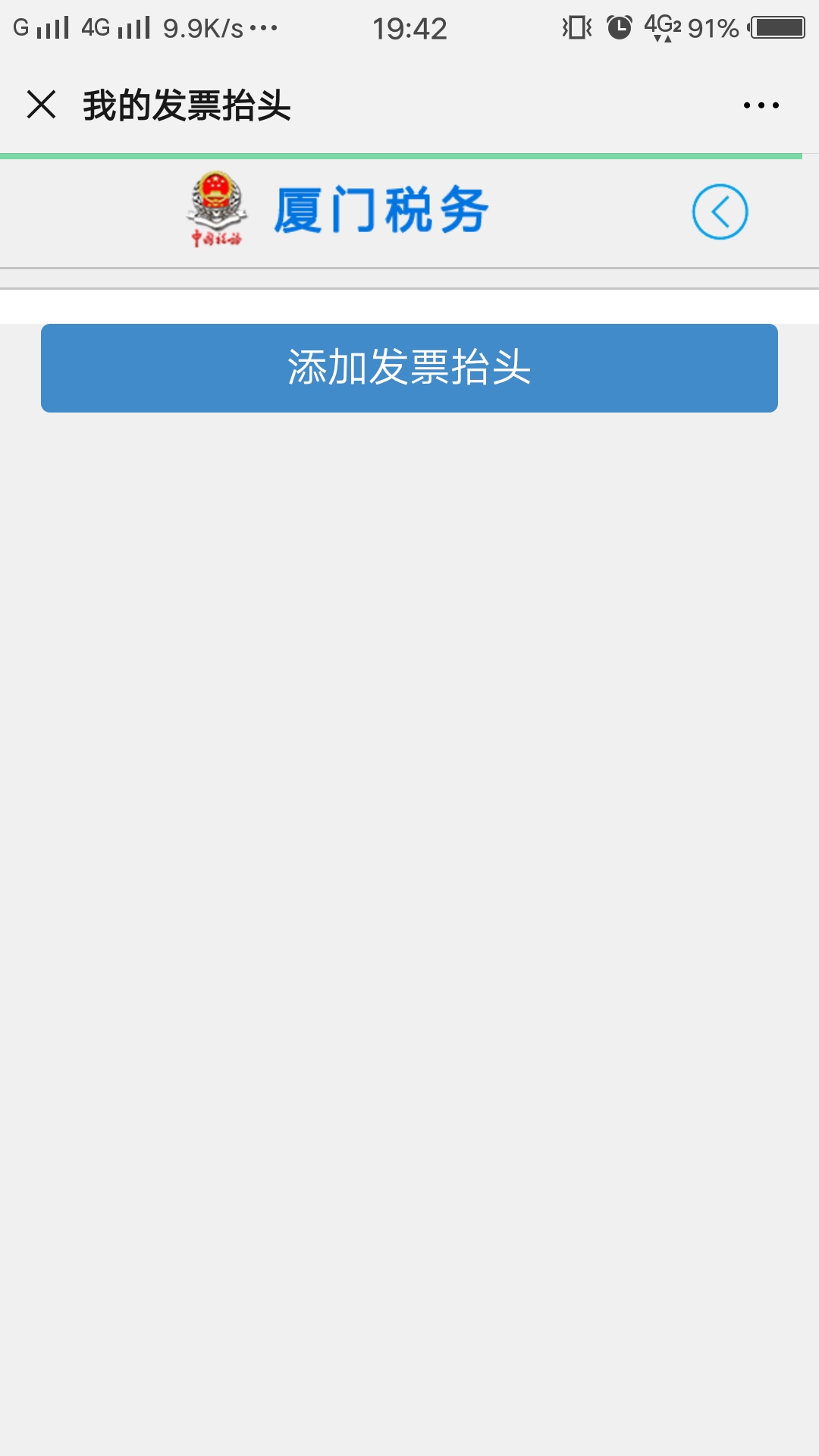The width and height of the screenshot is (819, 1456).
Task: Close the 我的发票抬头 page
Action: coord(42,105)
